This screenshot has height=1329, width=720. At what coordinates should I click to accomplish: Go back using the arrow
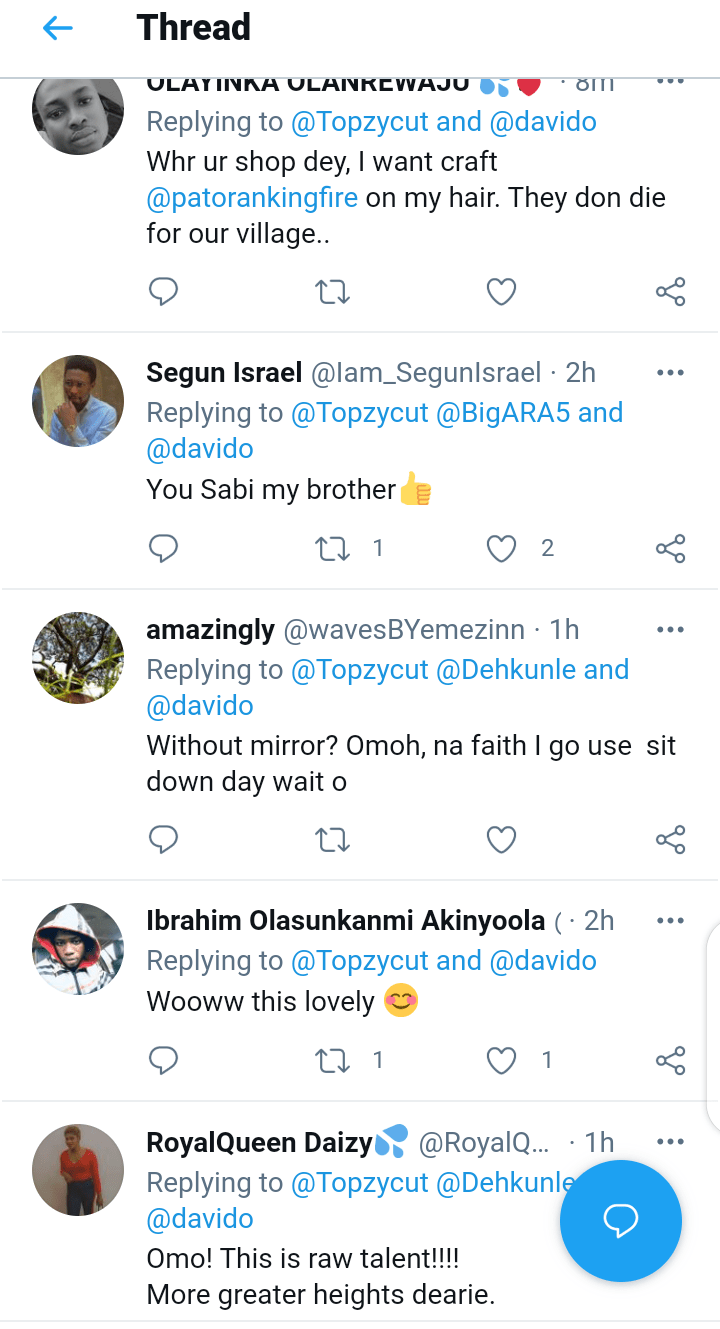[x=58, y=28]
